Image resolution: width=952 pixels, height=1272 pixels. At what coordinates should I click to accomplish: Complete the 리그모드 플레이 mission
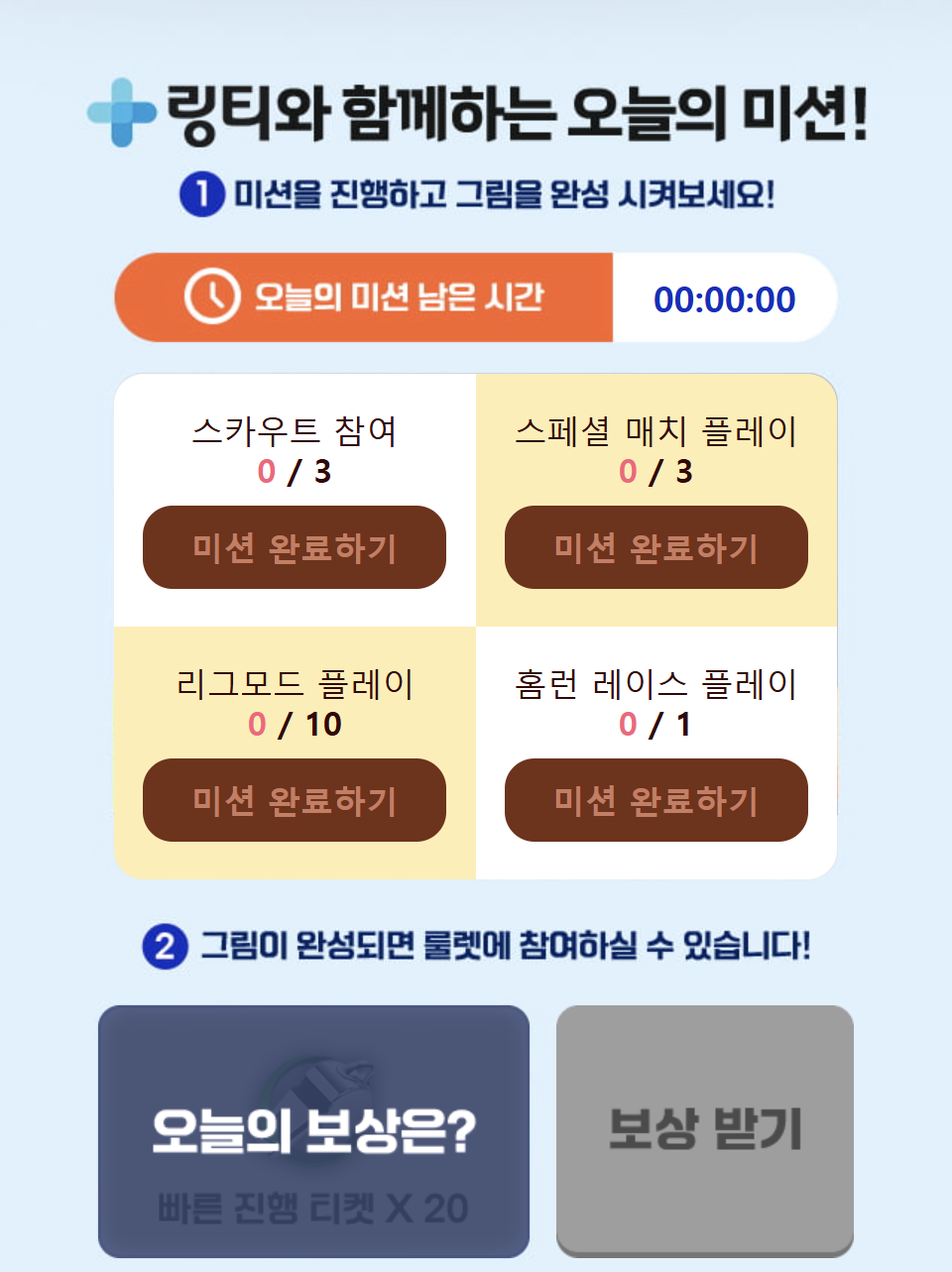[295, 800]
